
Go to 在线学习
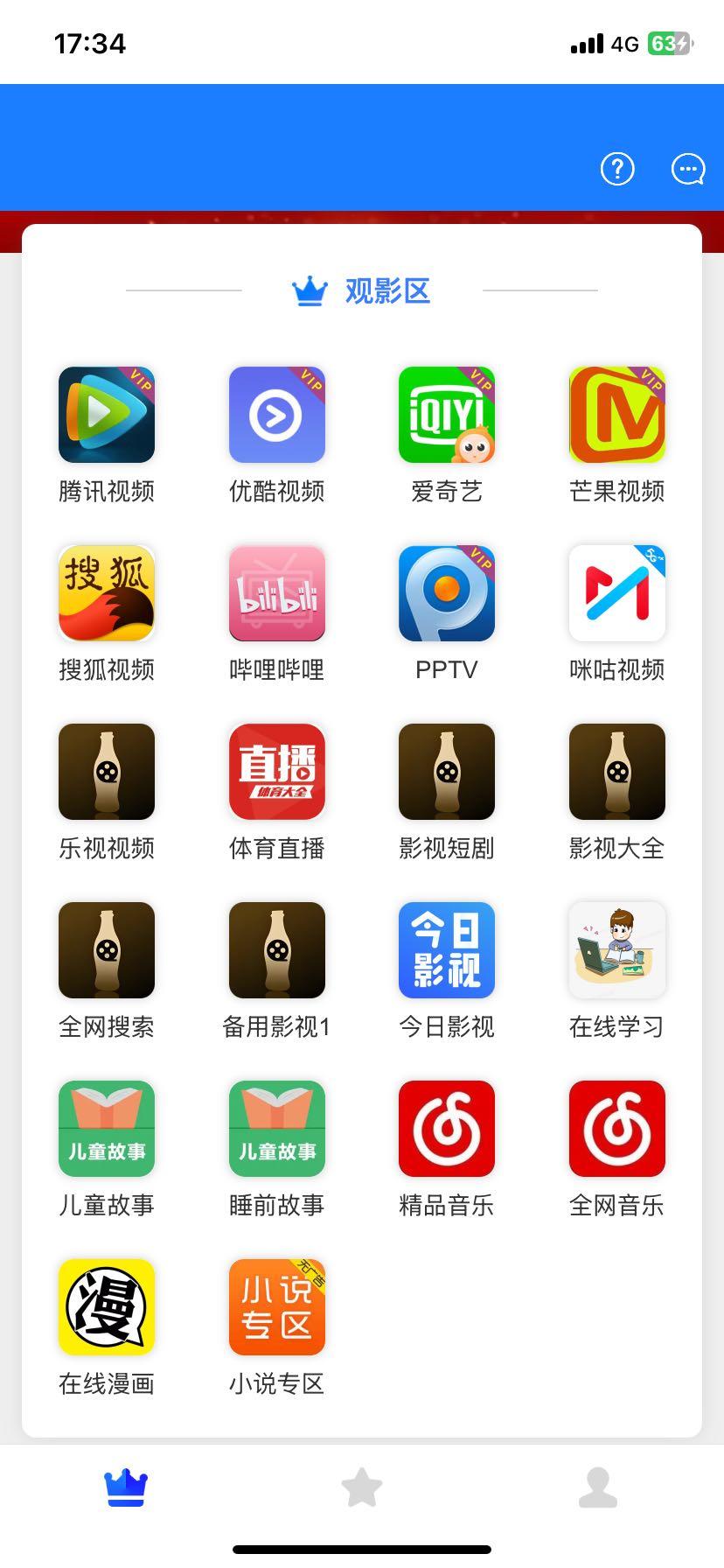(x=616, y=950)
